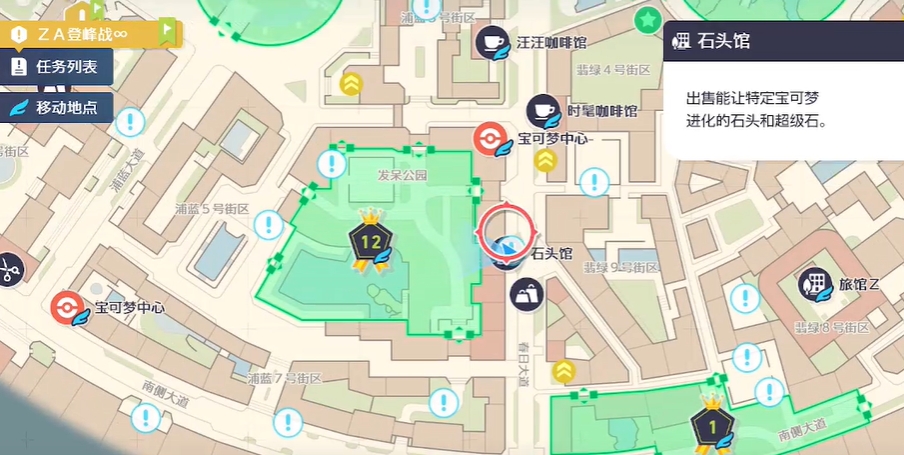Select the scissors salon marker
Image resolution: width=904 pixels, height=455 pixels.
(8, 268)
